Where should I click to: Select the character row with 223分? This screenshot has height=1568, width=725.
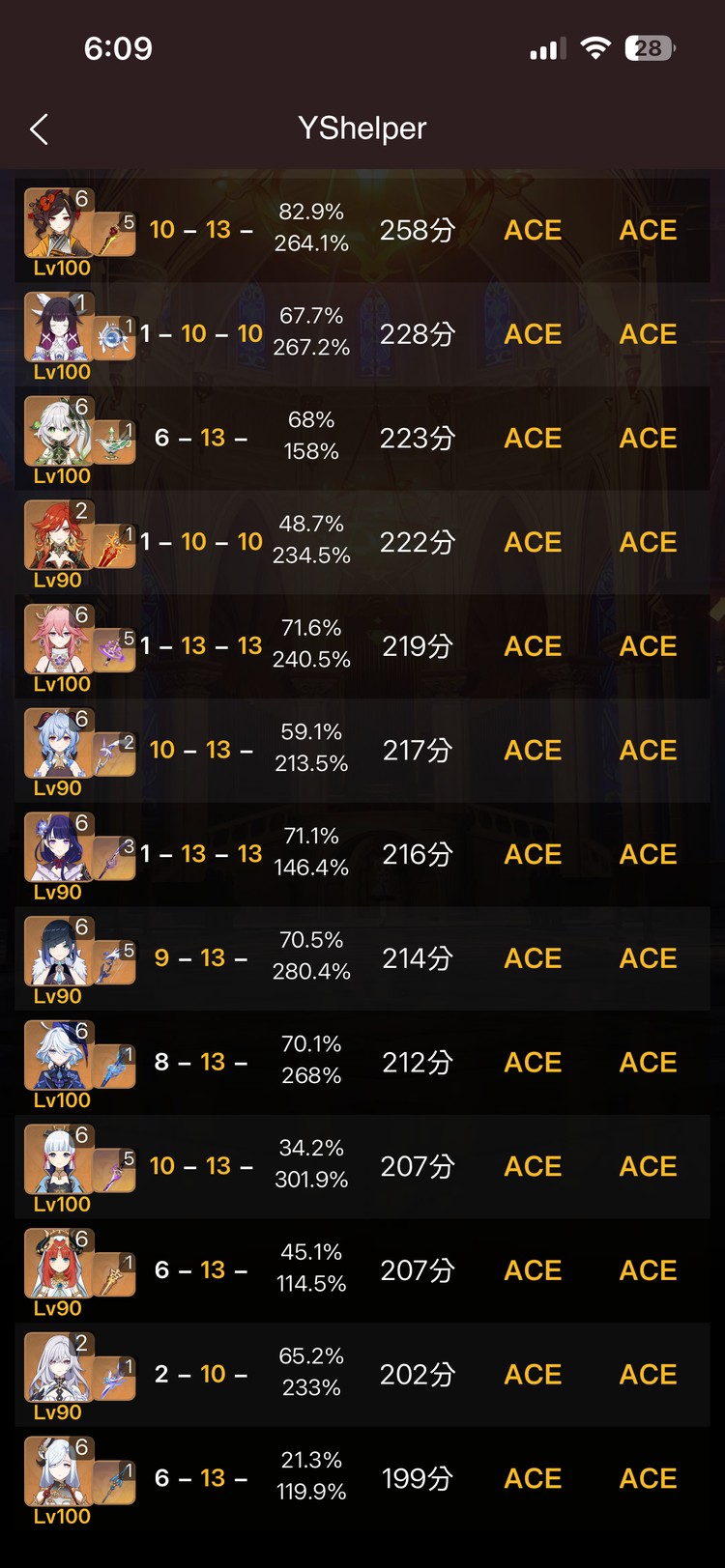tap(362, 438)
